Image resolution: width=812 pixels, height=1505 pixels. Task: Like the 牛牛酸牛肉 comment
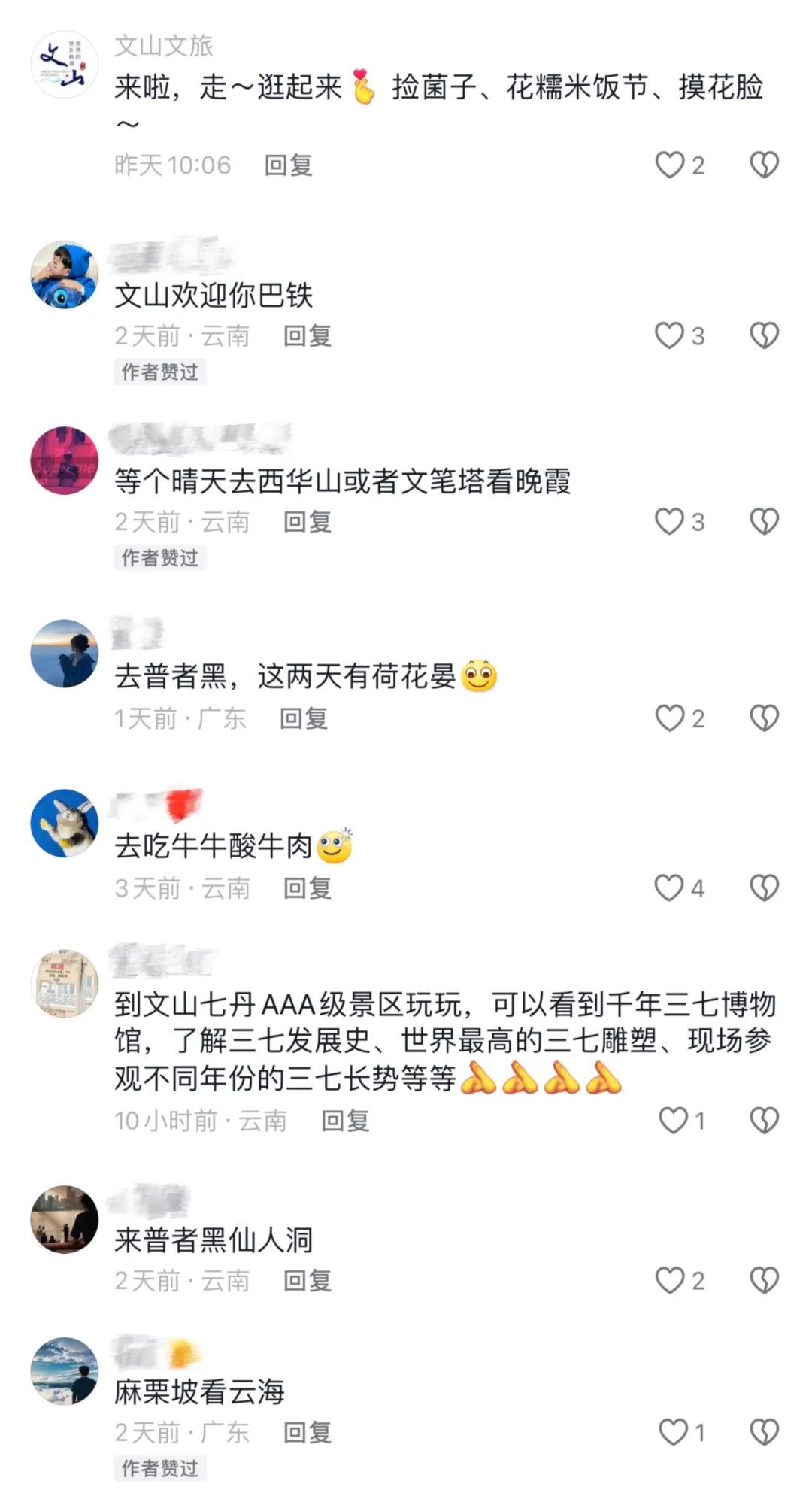(x=670, y=888)
